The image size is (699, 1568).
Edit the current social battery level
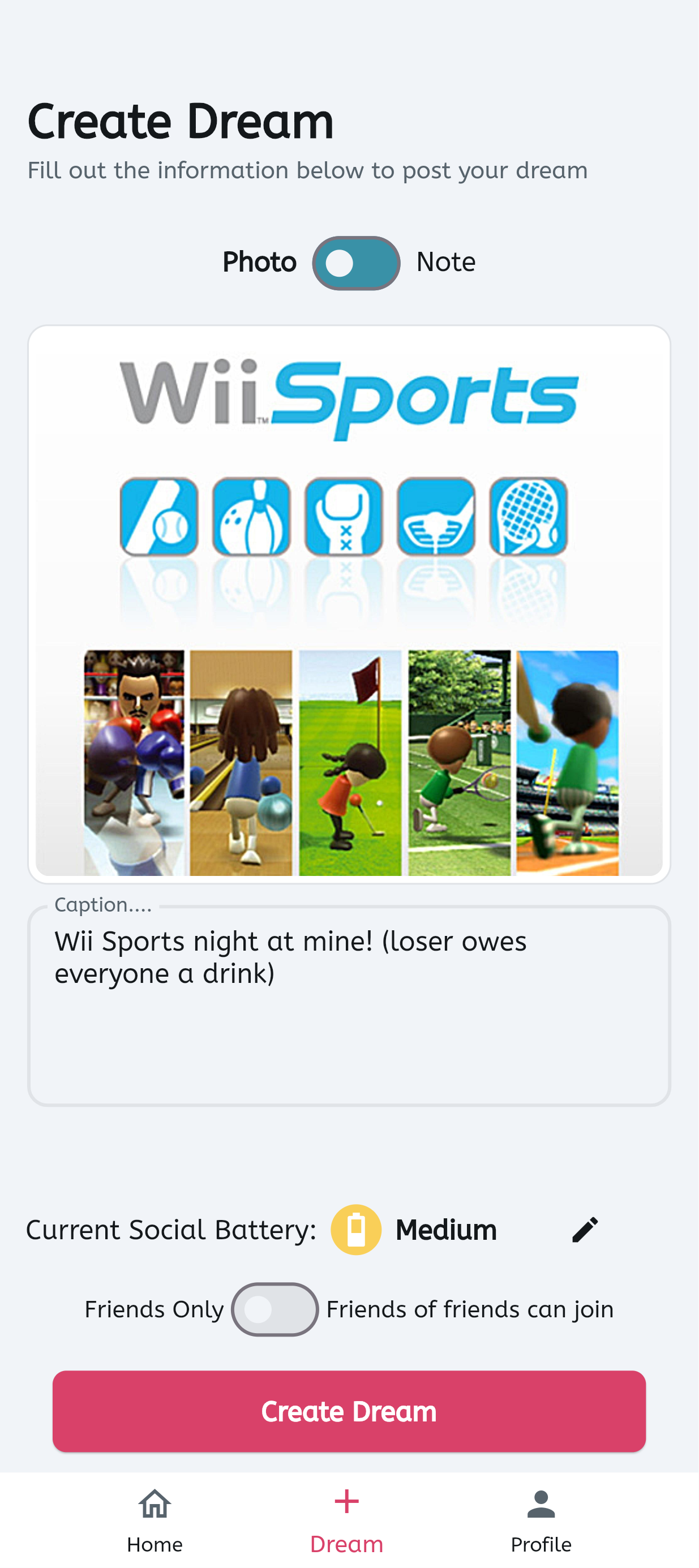[585, 1230]
